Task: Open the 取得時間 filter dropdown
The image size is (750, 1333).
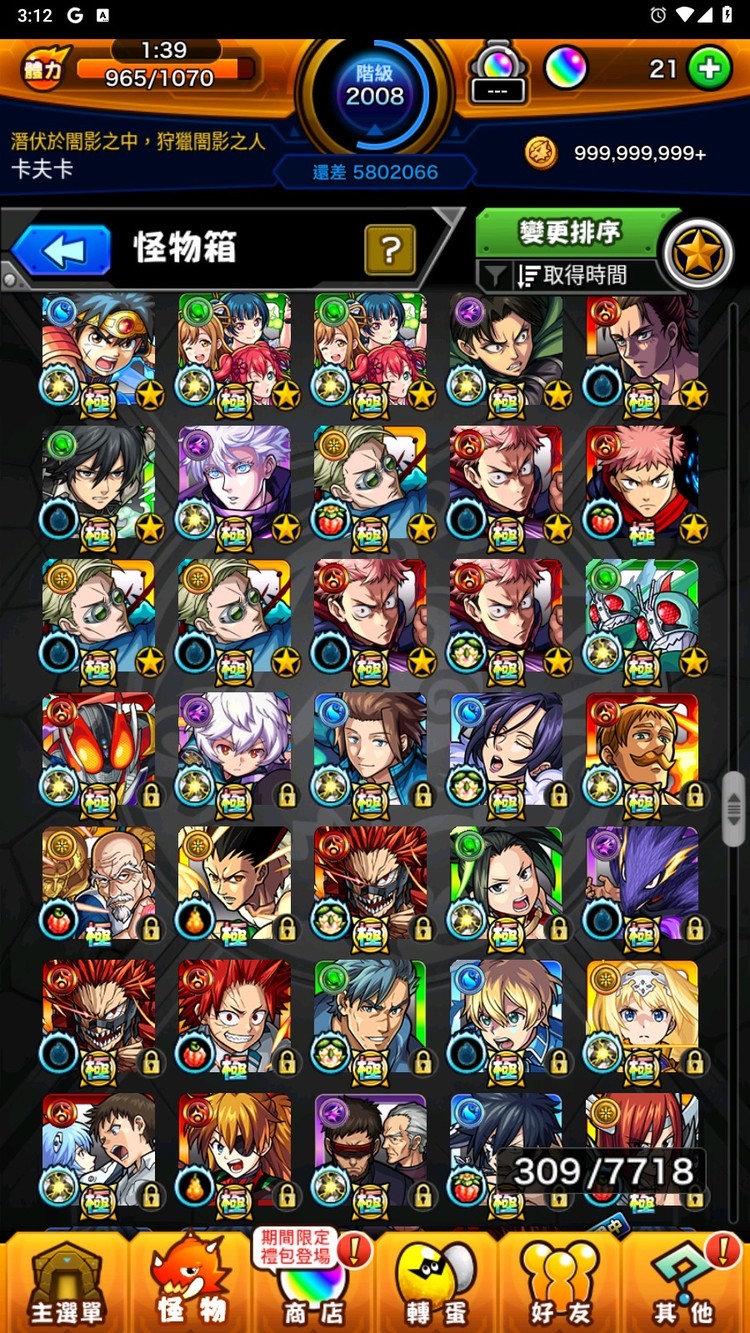Action: [x=570, y=275]
